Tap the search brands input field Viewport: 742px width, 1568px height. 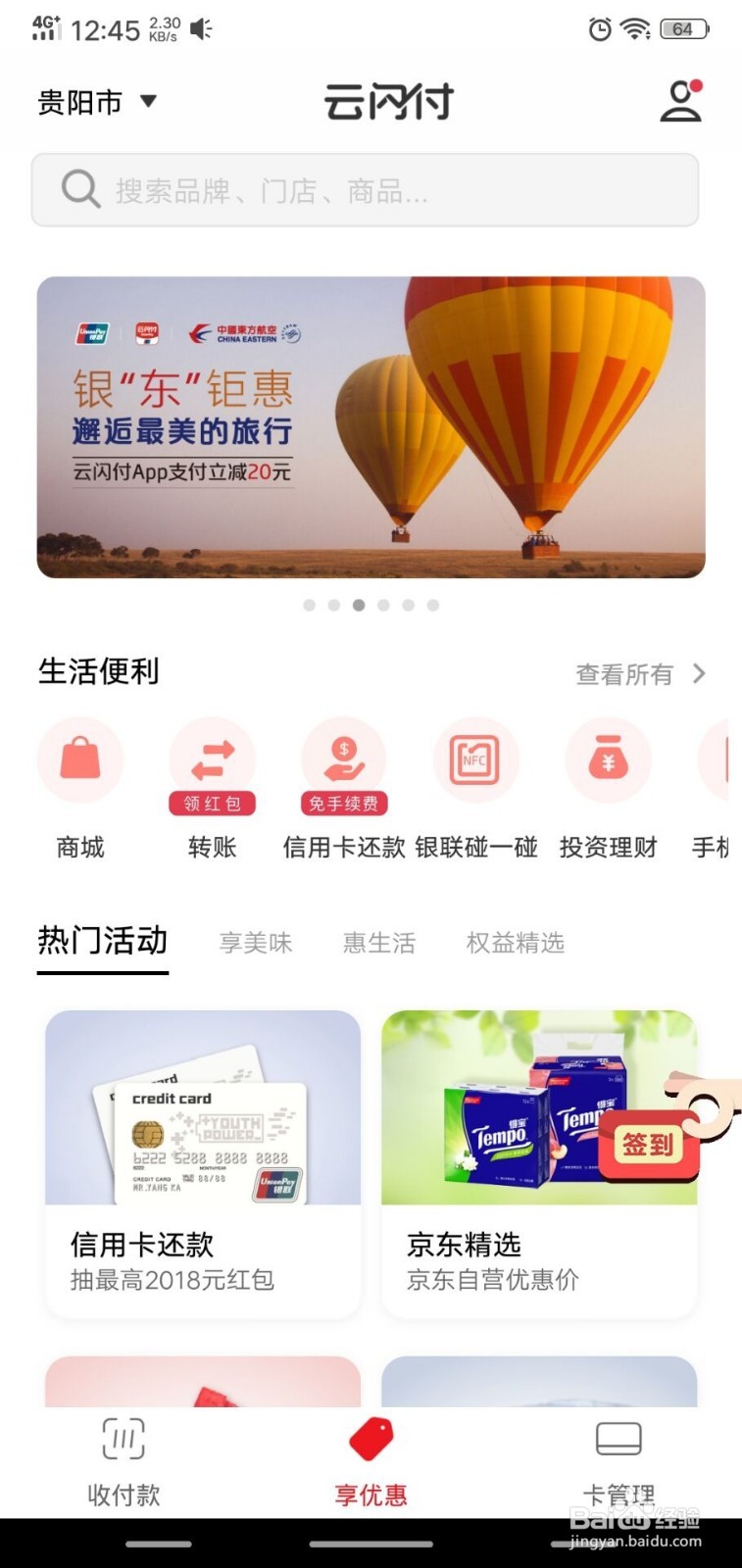click(x=371, y=190)
